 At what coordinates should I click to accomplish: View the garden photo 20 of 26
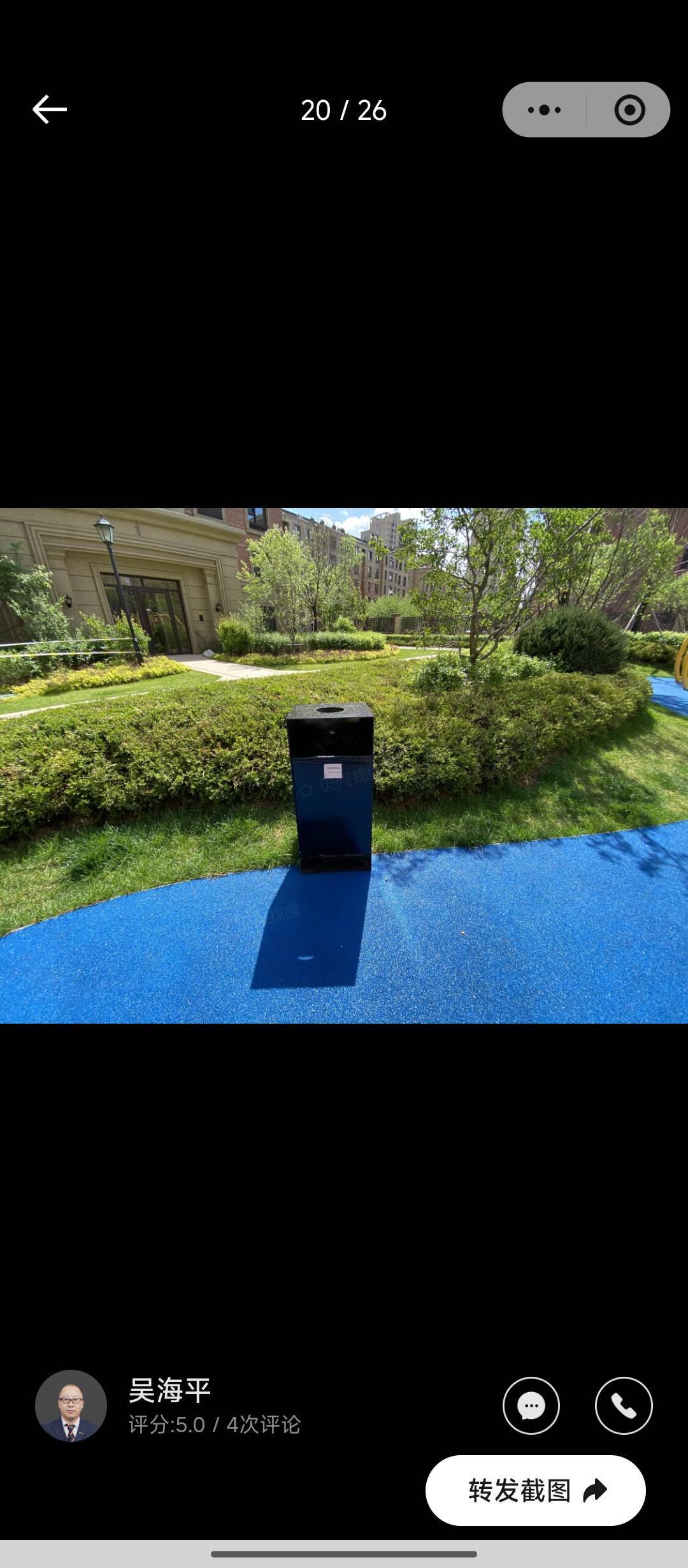click(344, 766)
